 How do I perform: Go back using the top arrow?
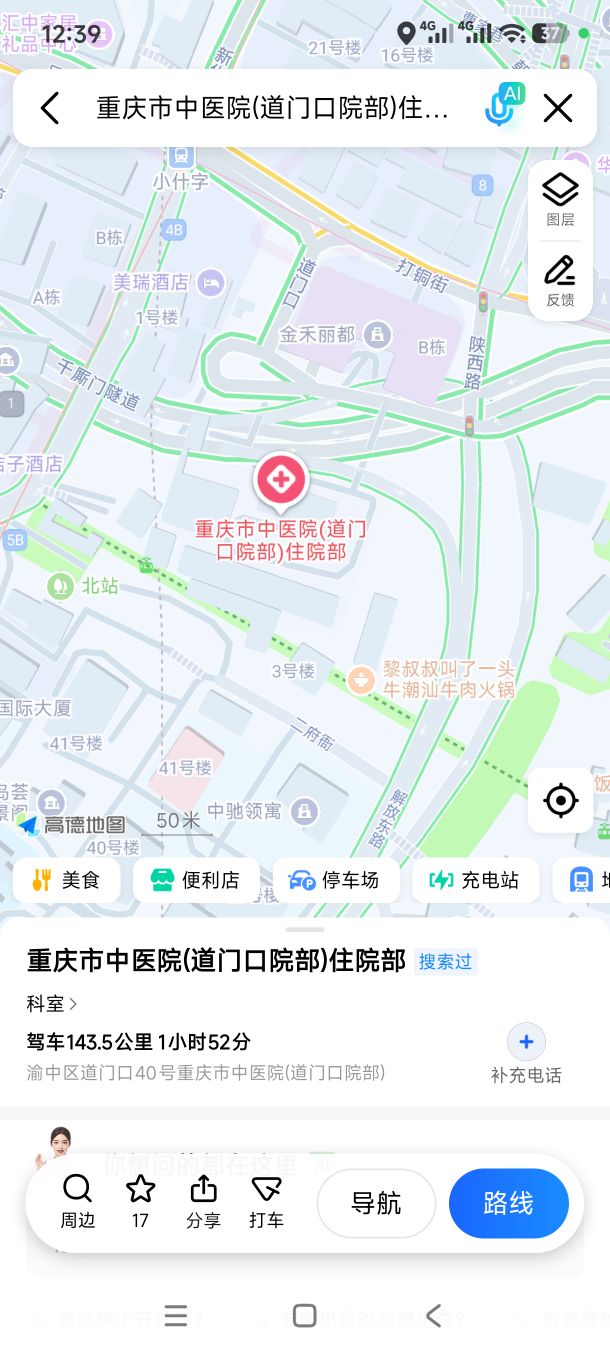pos(50,108)
